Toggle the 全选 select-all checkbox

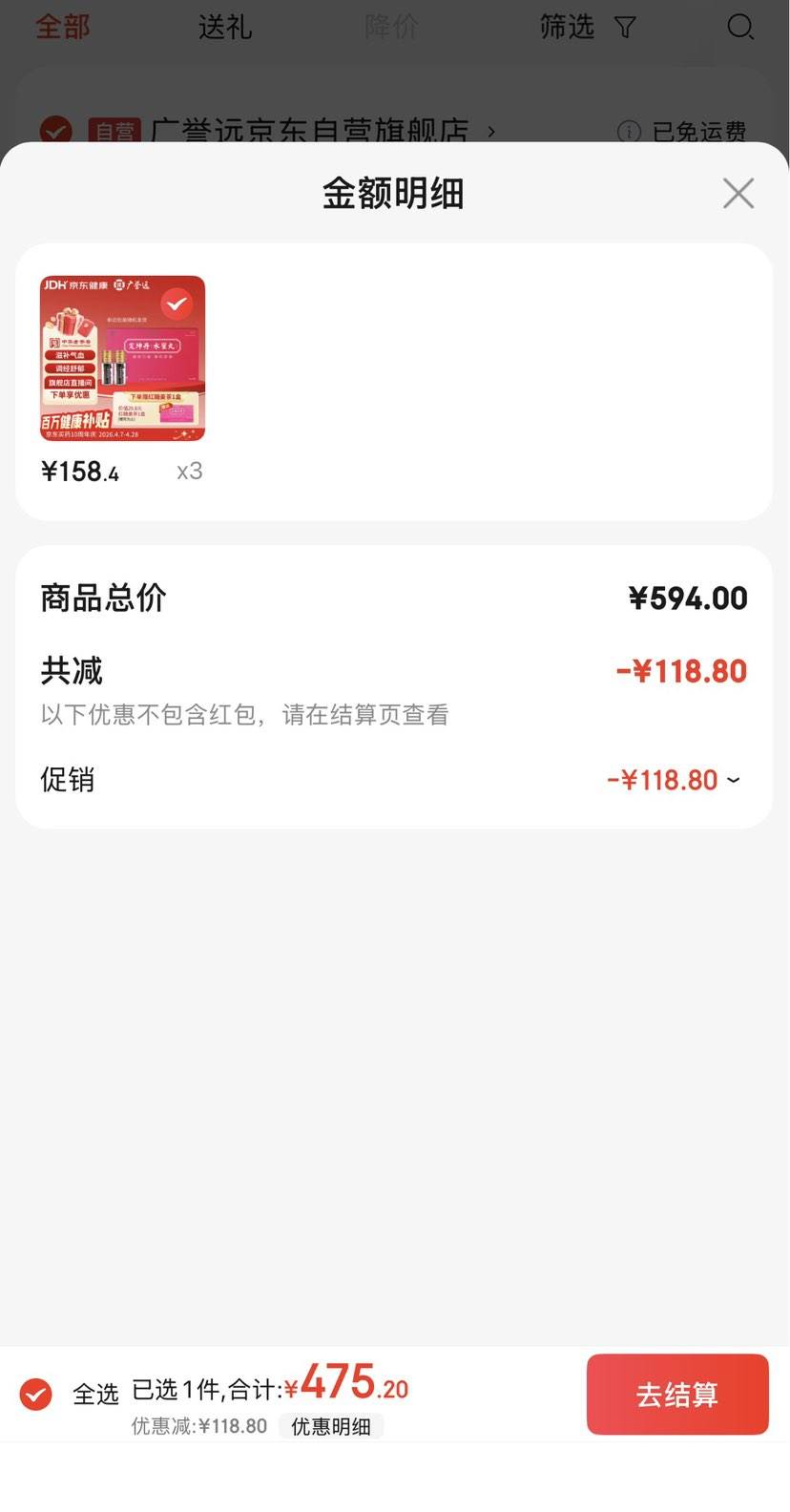35,1395
